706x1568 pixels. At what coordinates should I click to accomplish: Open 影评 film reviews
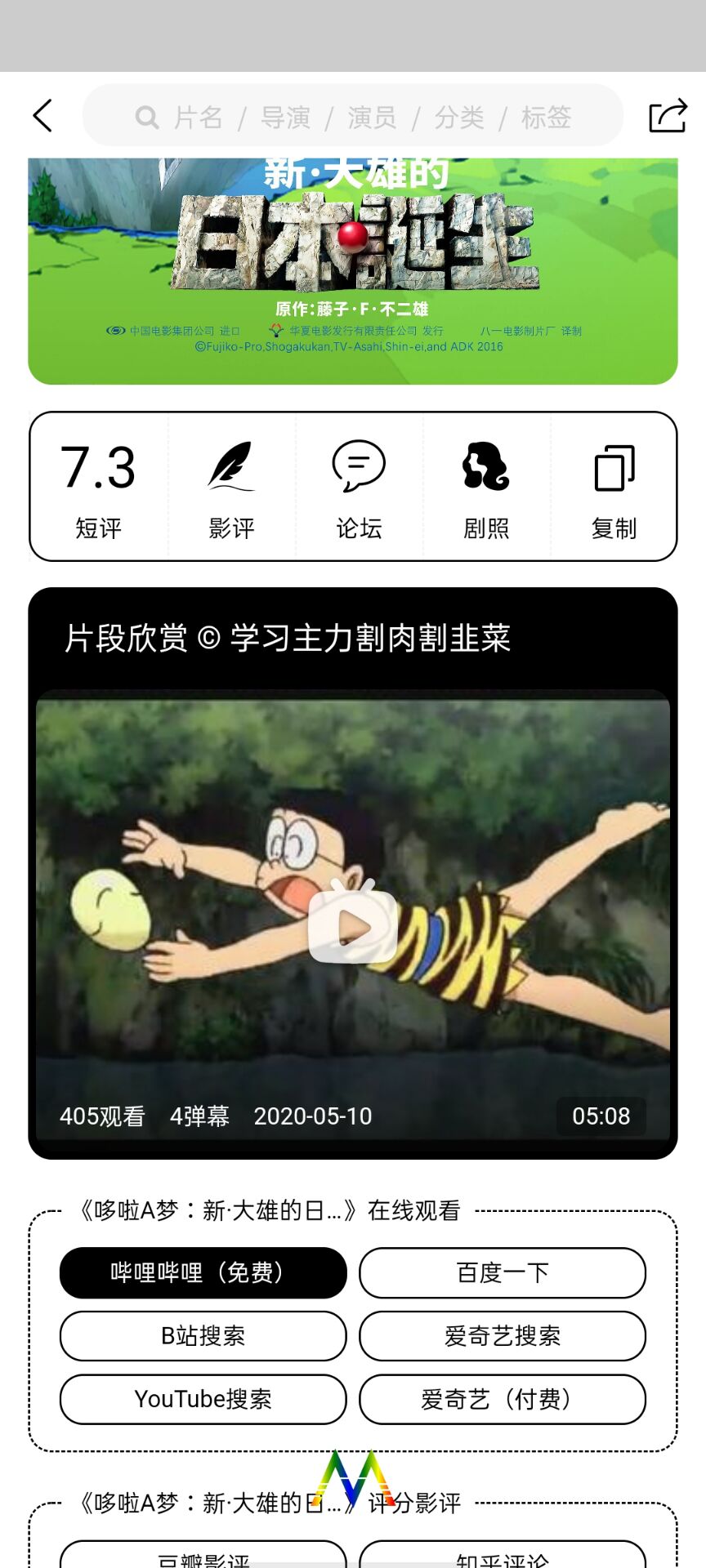click(231, 488)
